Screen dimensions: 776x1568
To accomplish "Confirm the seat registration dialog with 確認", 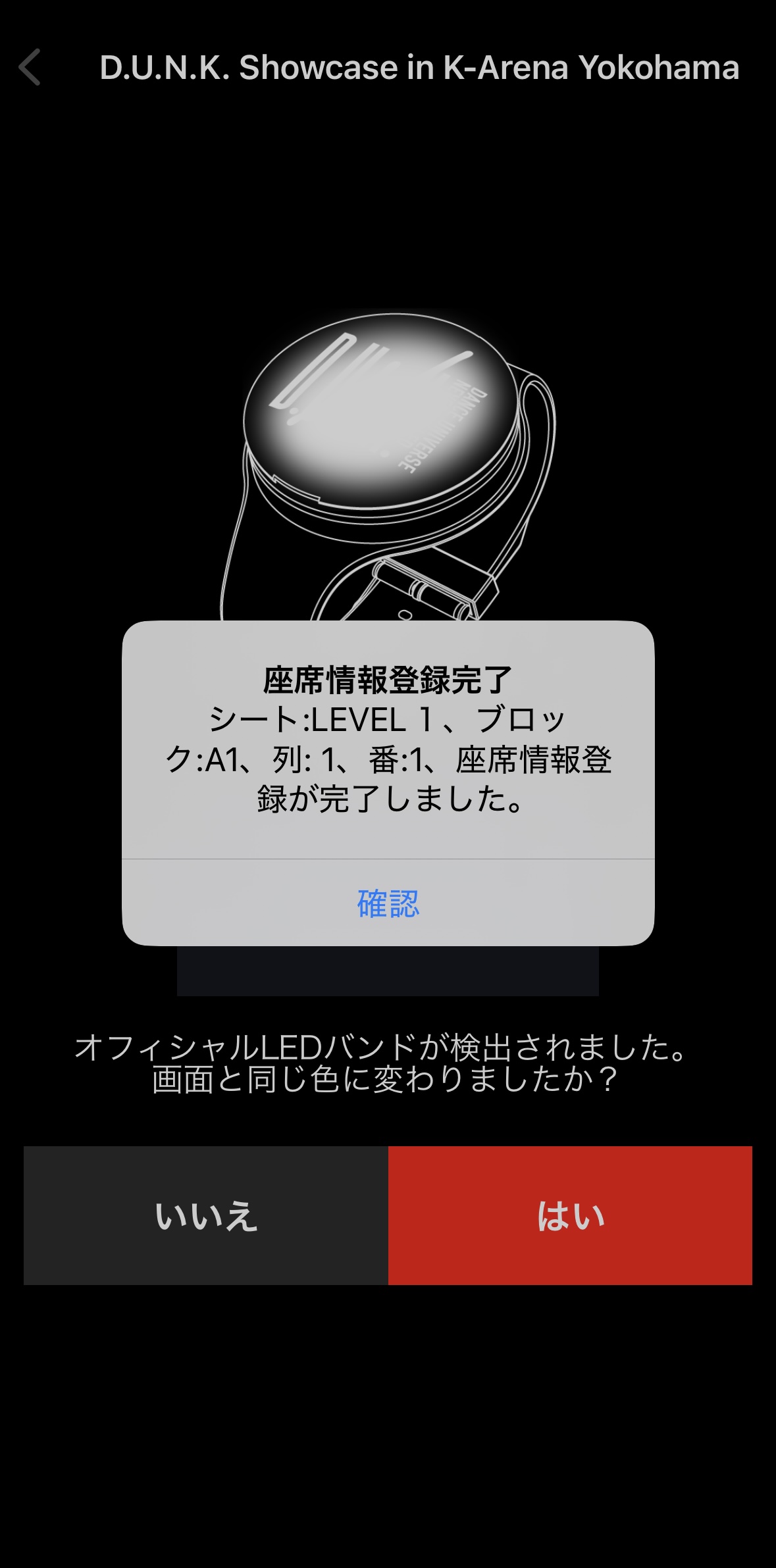I will click(388, 903).
